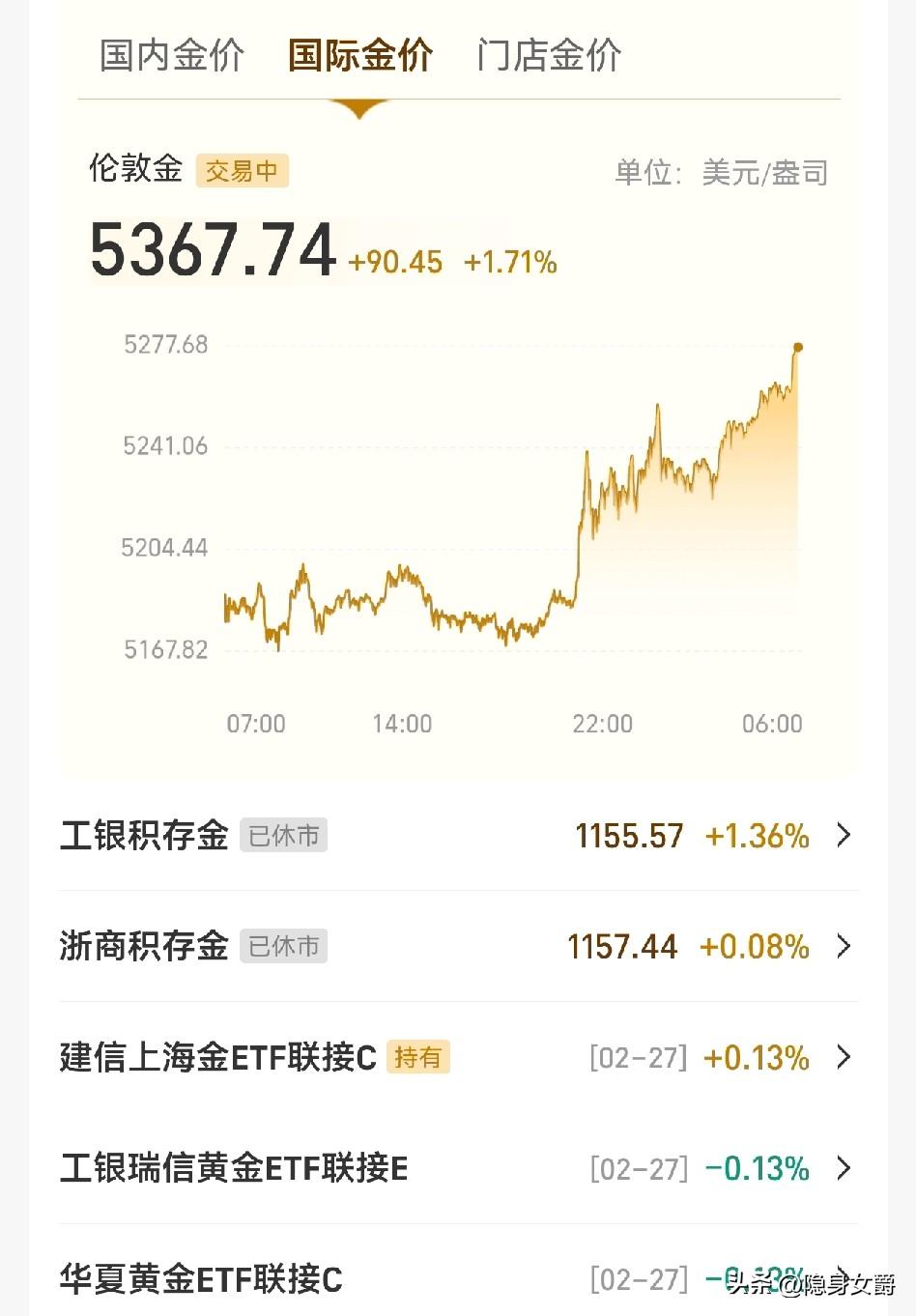Click the current price 5367.74
Viewport: 916px width, 1316px height.
tap(211, 249)
